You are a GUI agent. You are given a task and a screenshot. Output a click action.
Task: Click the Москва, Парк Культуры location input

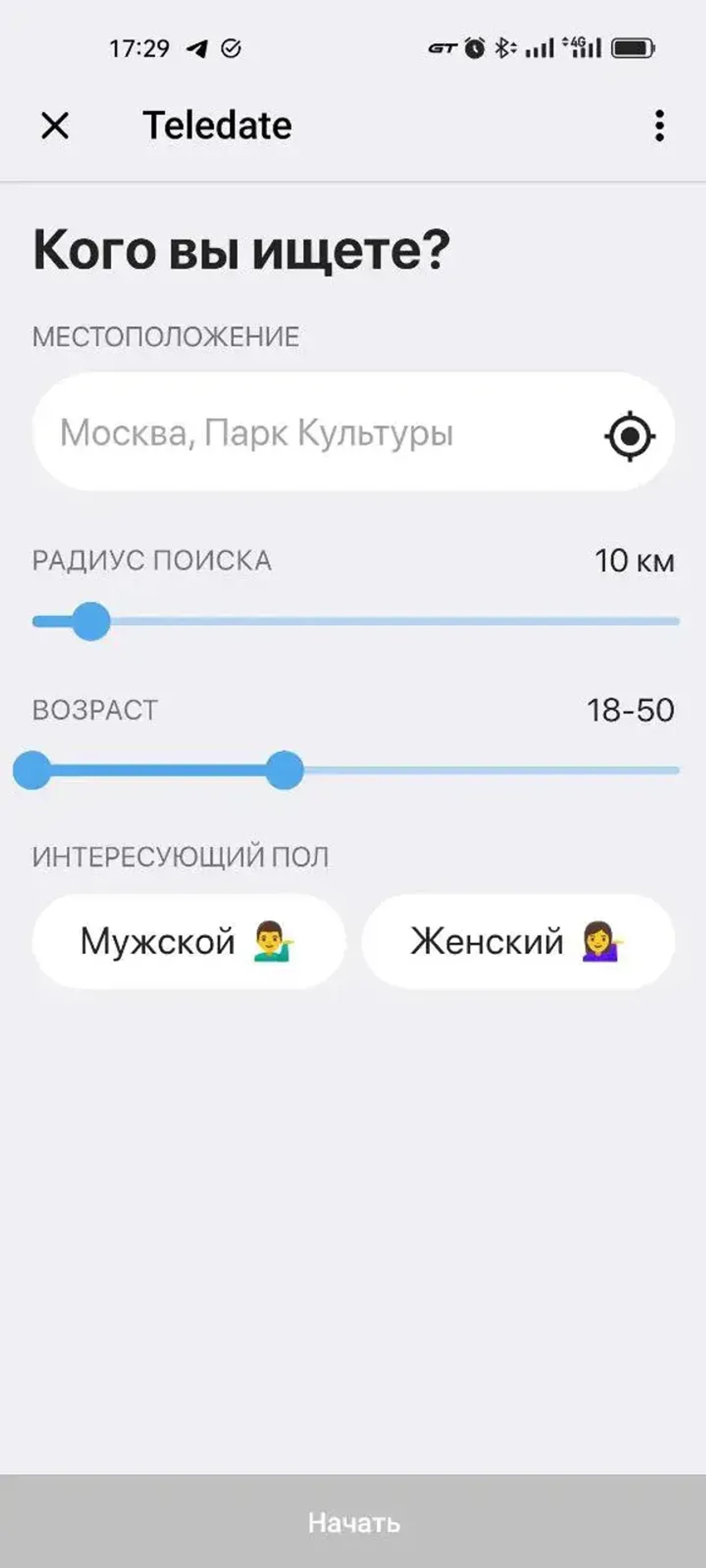click(x=256, y=433)
